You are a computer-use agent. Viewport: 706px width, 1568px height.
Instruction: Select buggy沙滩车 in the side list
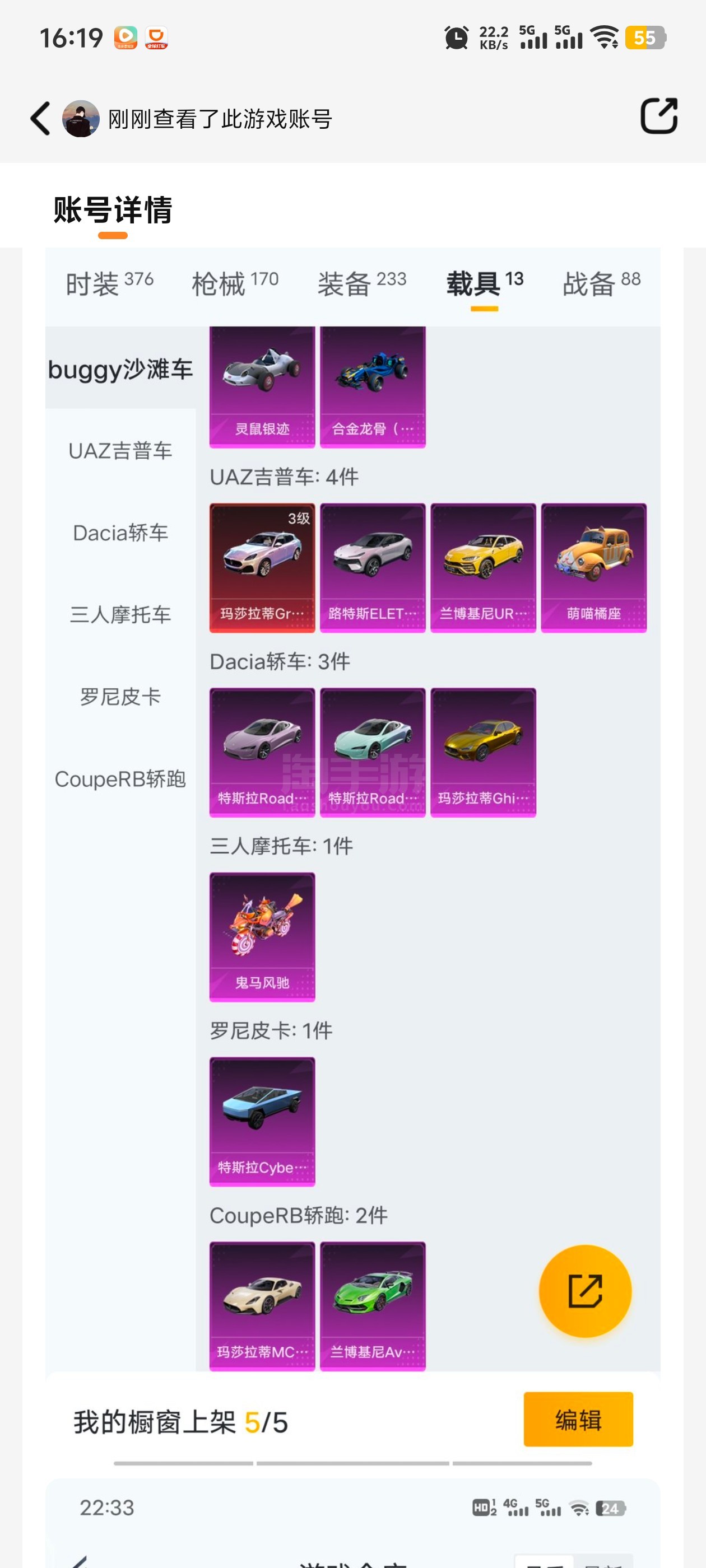tap(120, 369)
